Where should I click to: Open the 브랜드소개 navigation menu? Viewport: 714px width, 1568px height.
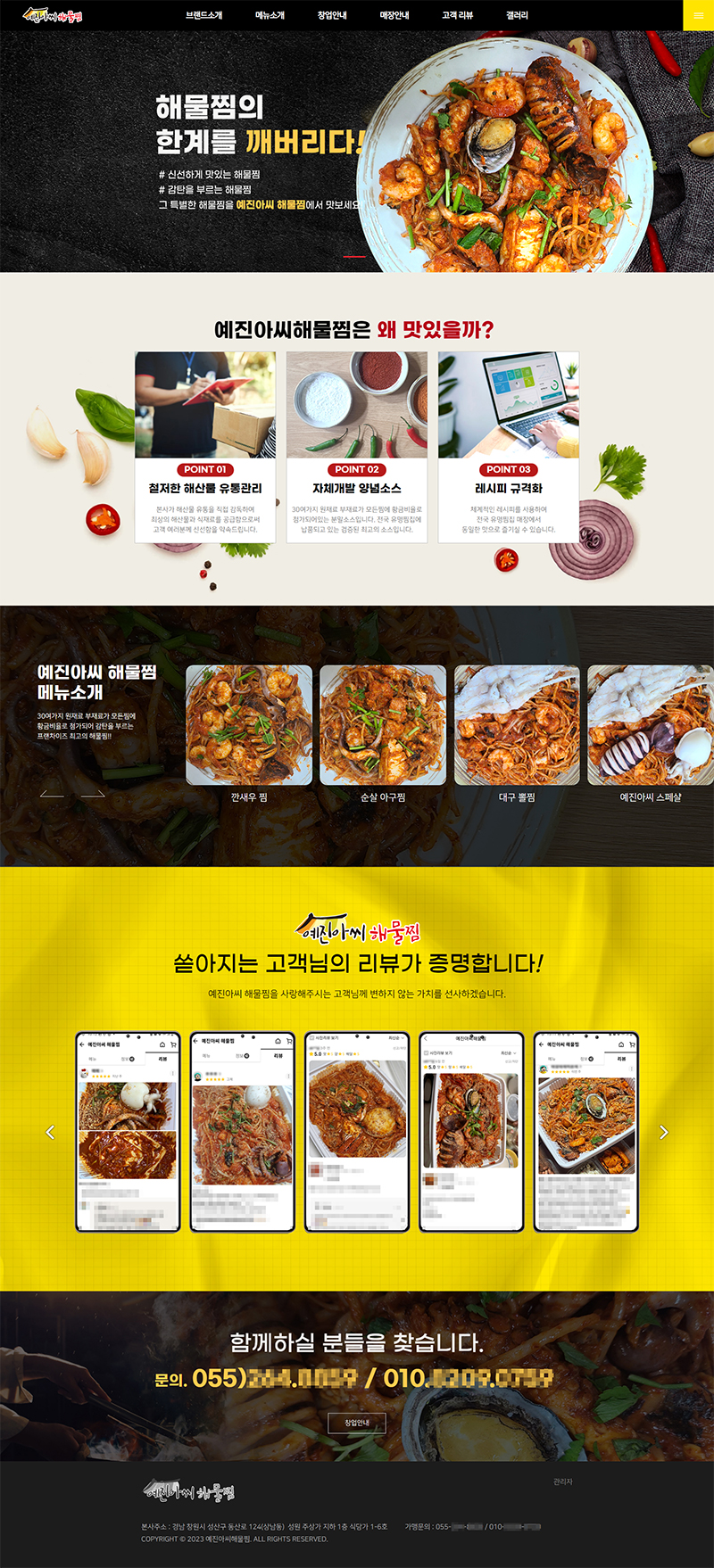[203, 15]
